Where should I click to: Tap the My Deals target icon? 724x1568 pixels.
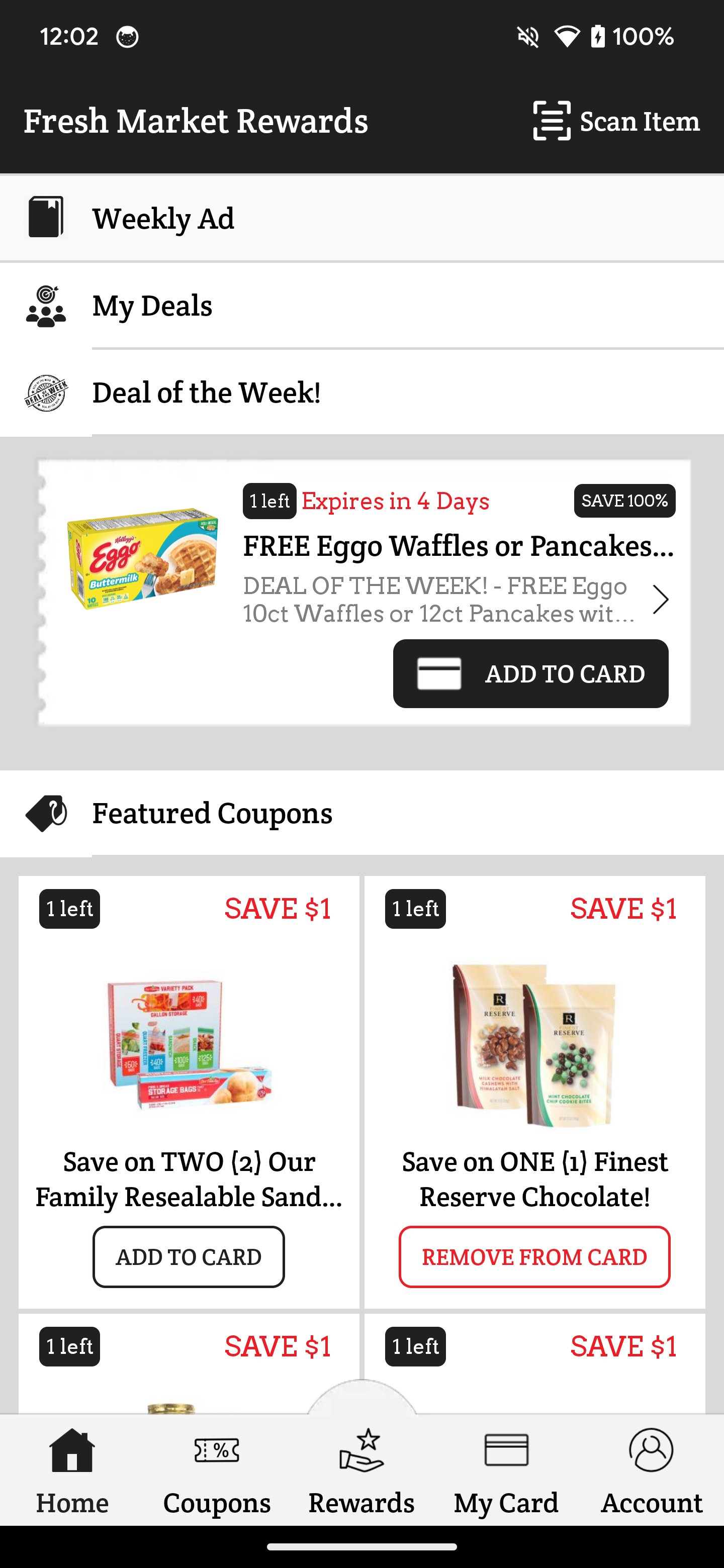pos(45,305)
